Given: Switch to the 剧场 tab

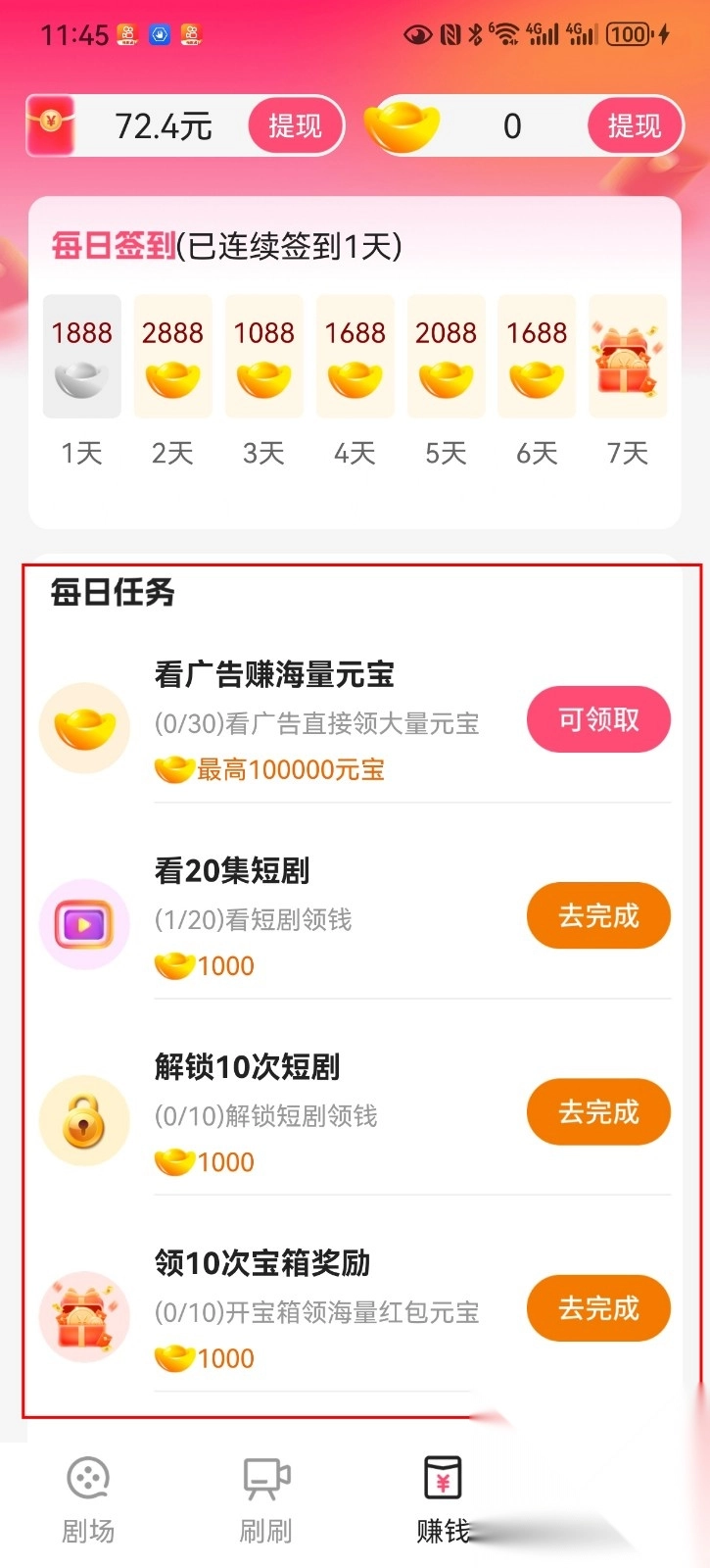Looking at the screenshot, I should (88, 1499).
